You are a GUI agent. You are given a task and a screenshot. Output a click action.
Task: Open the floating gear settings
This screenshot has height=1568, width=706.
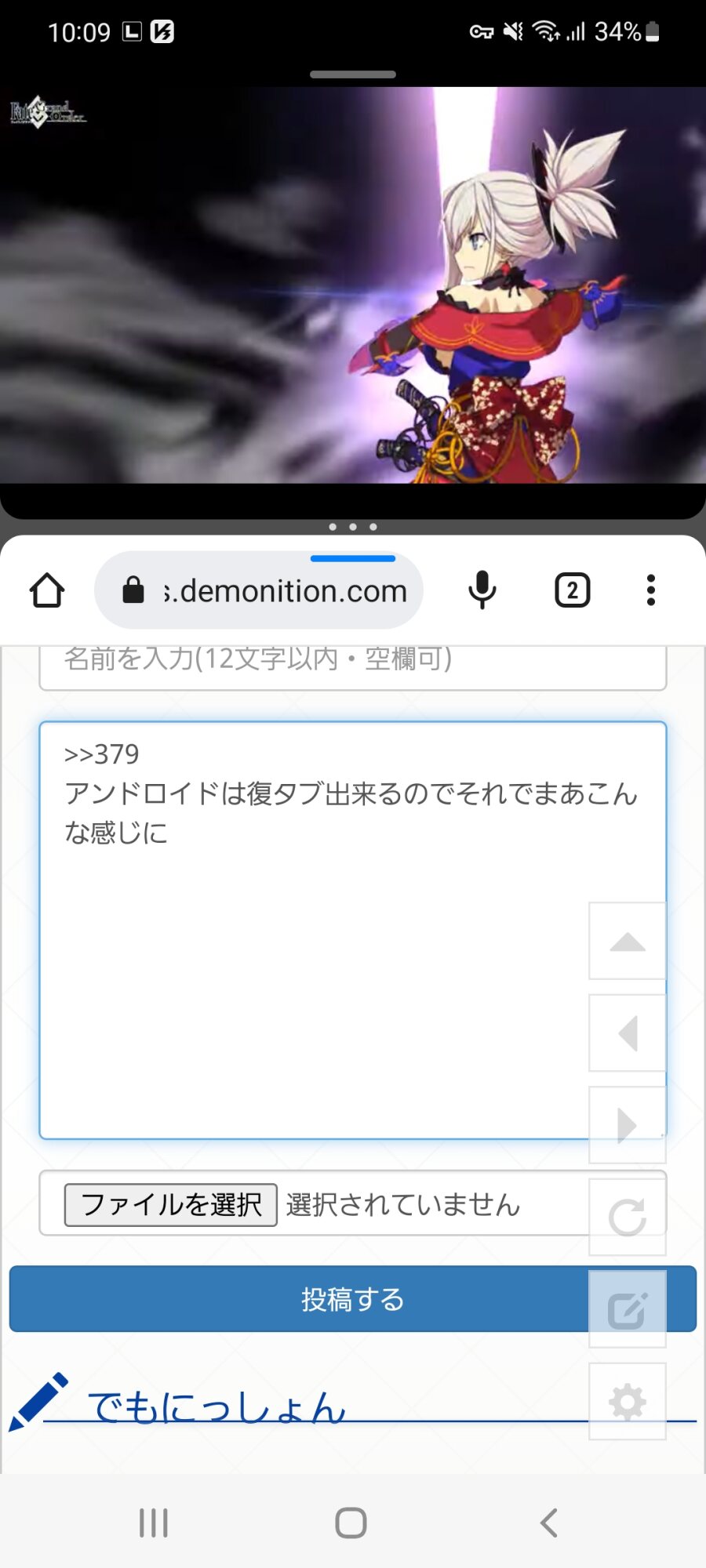pos(628,1401)
